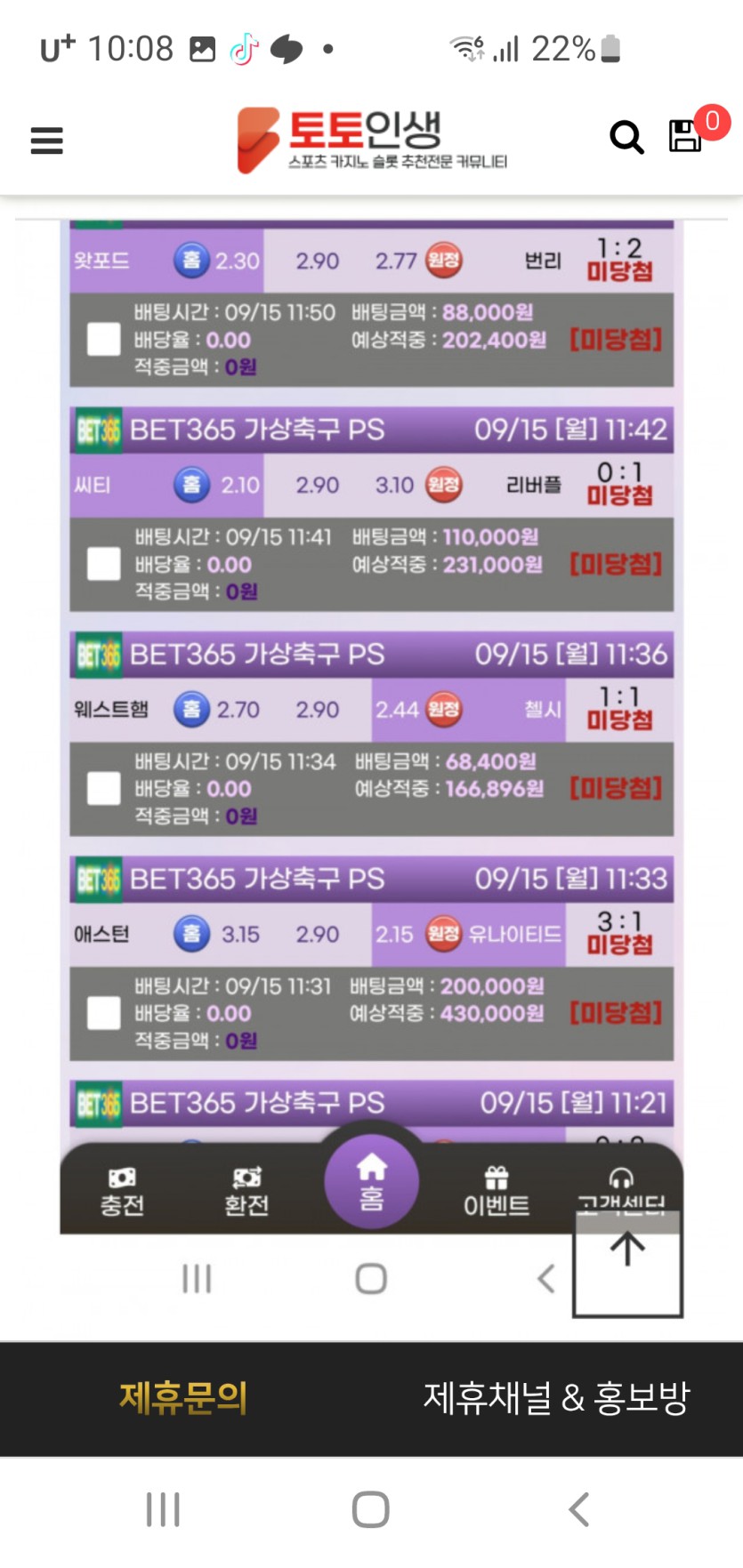
Task: Open the site search
Action: (626, 138)
